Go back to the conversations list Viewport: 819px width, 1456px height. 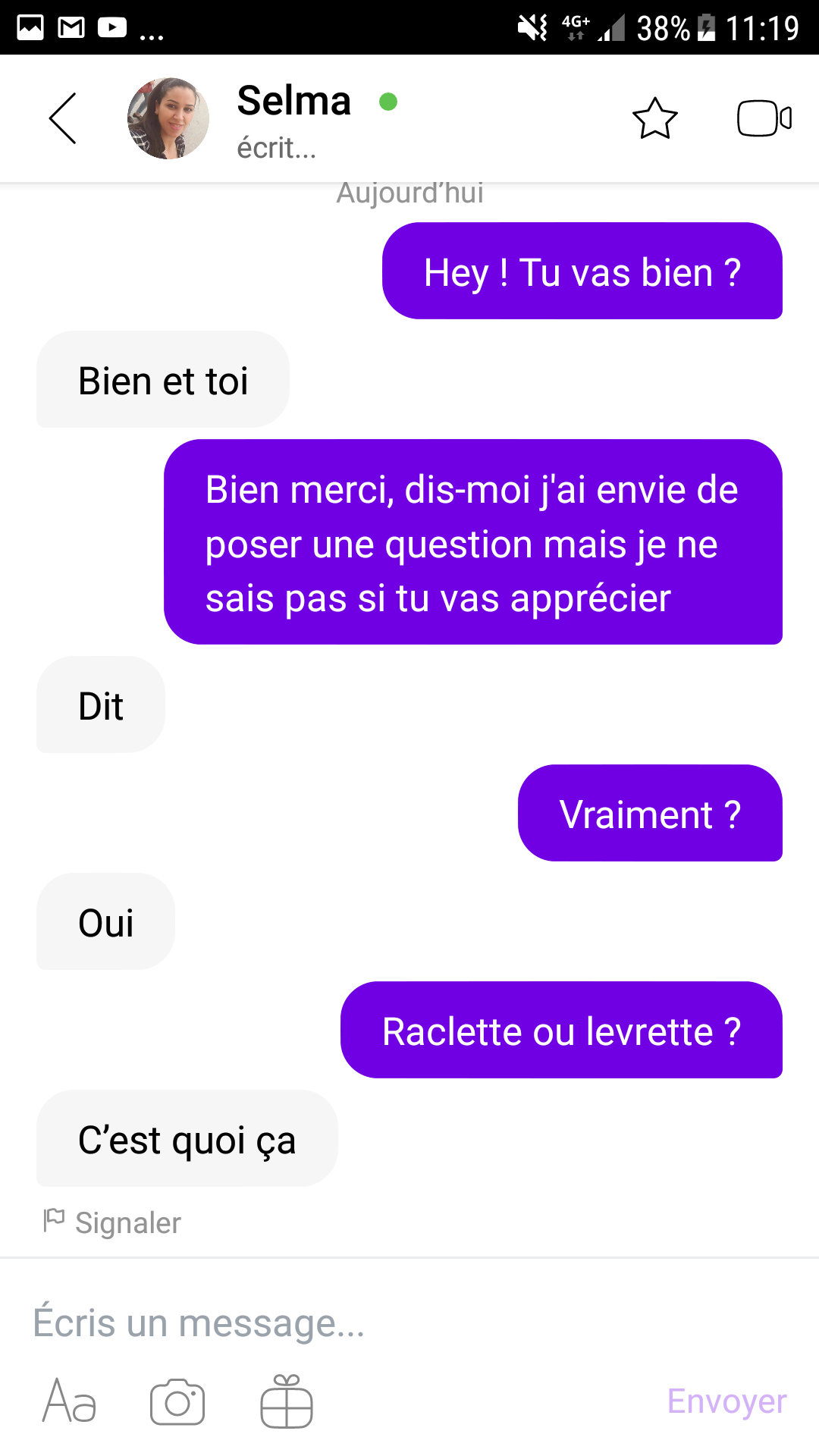click(63, 118)
